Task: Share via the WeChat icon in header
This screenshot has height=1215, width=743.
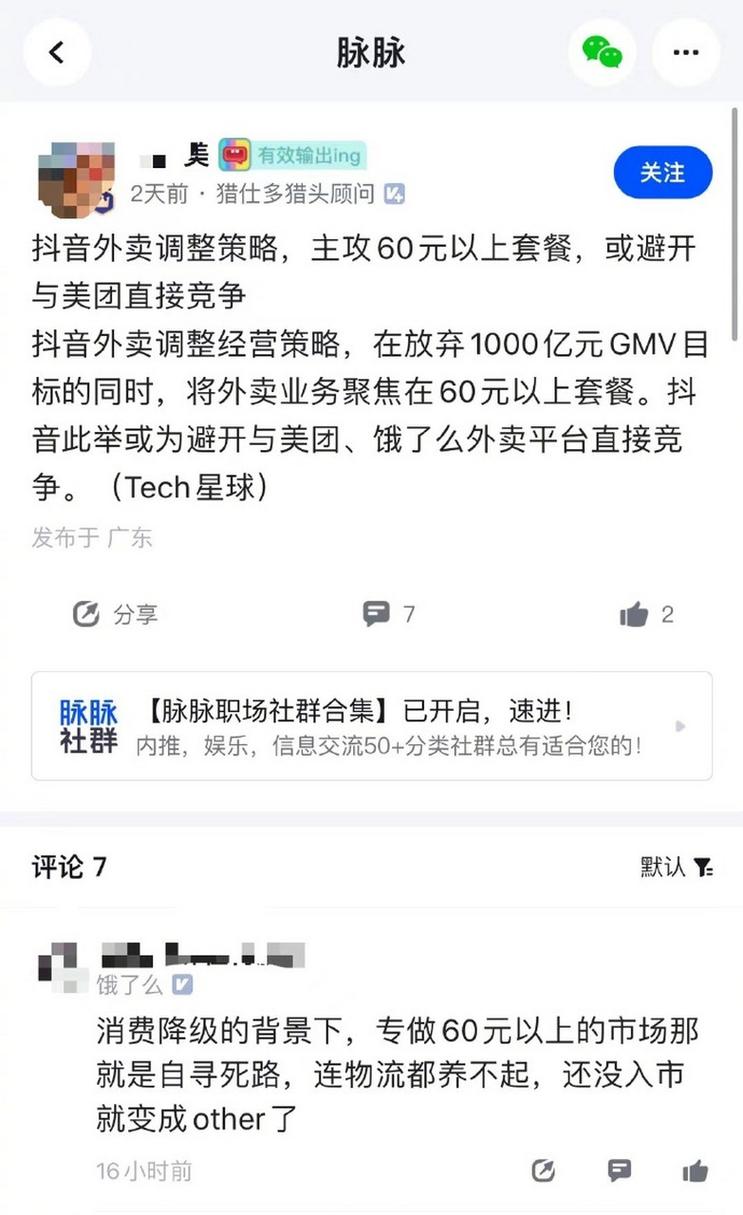Action: (x=602, y=52)
